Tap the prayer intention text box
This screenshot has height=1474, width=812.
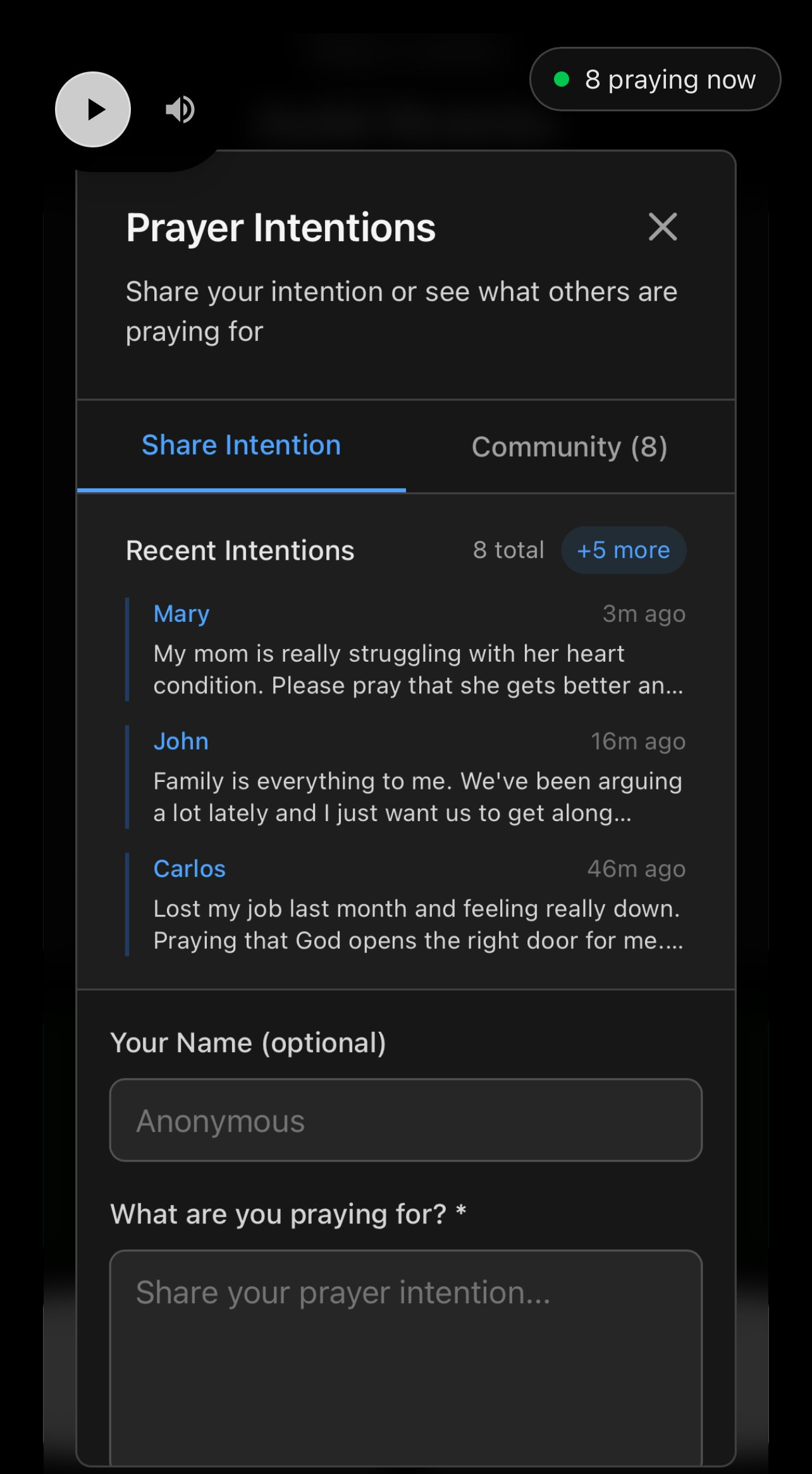(x=405, y=1354)
